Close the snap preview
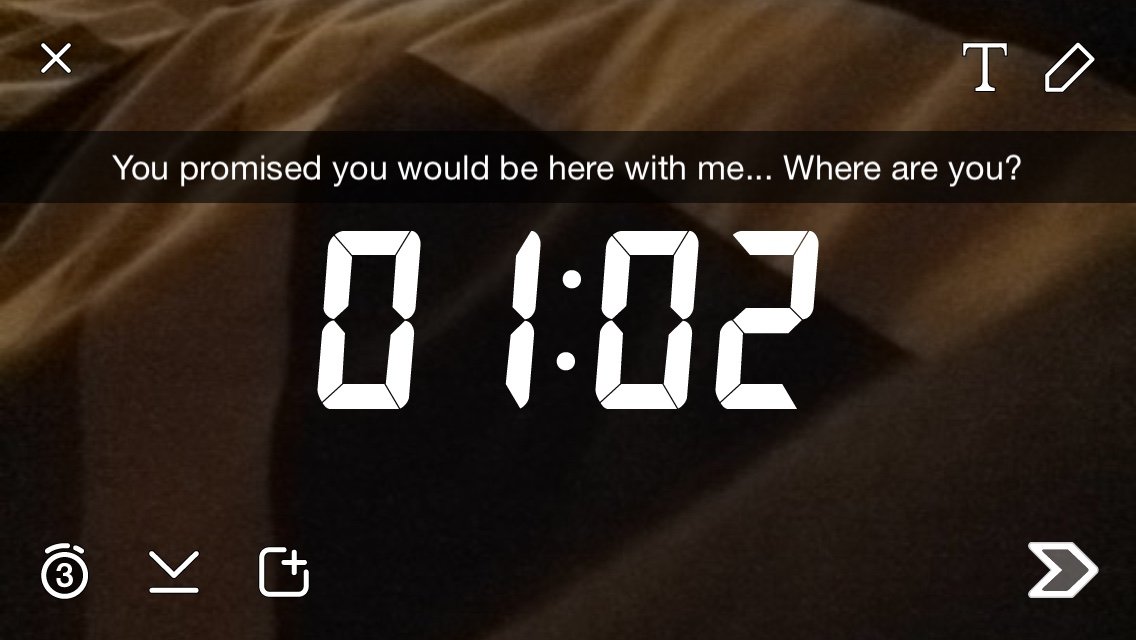Screen dimensions: 1136x640 (x=56, y=59)
